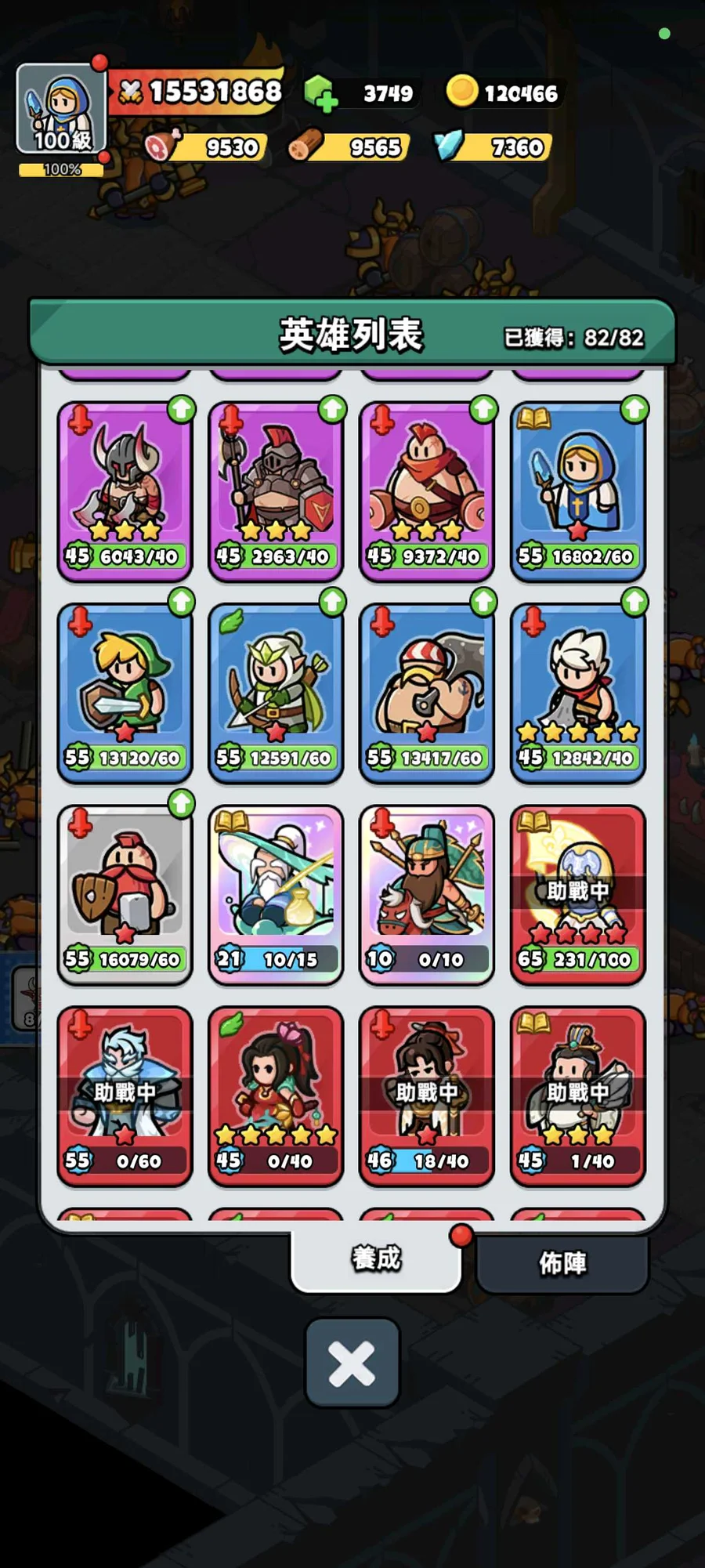Image resolution: width=705 pixels, height=1568 pixels.
Task: Open blue-haired assisting hero card 0/60
Action: pyautogui.click(x=125, y=1095)
